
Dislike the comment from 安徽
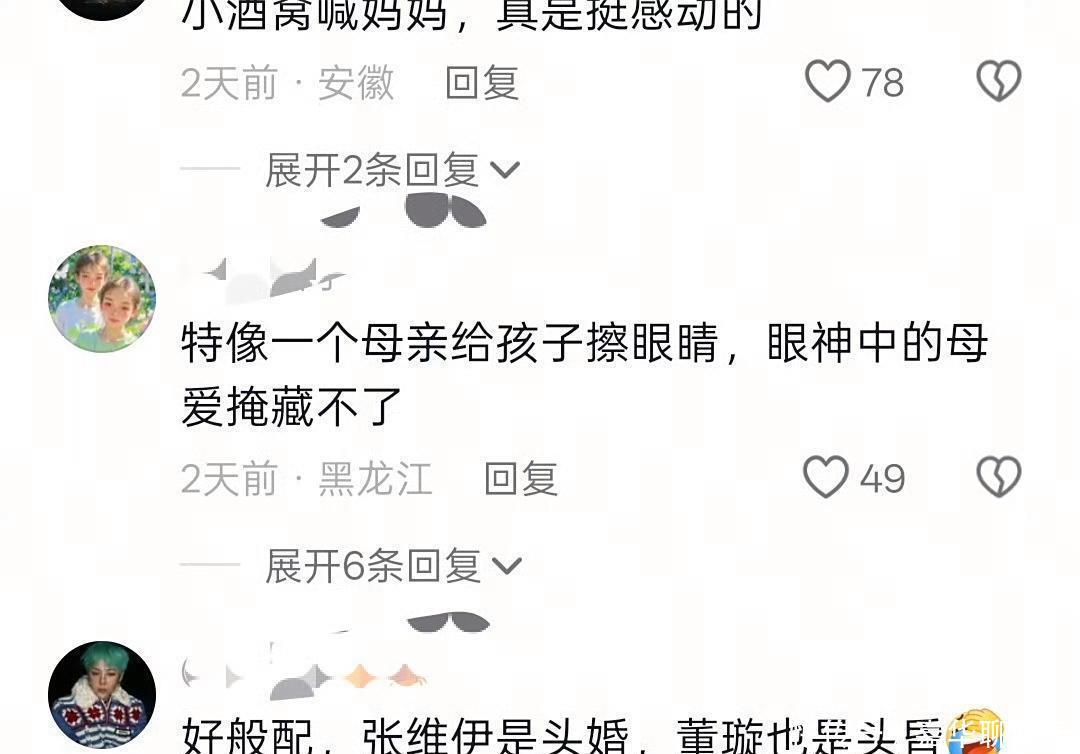tap(999, 81)
